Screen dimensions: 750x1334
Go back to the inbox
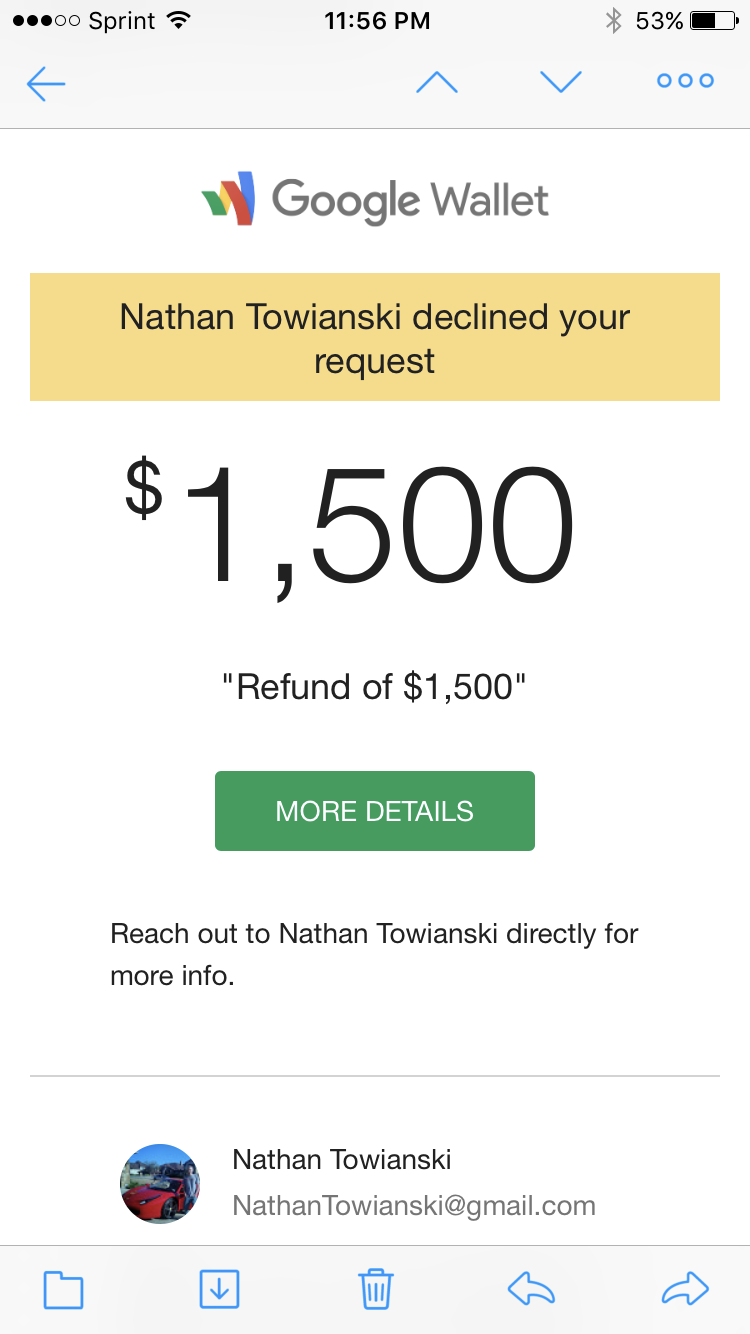46,84
